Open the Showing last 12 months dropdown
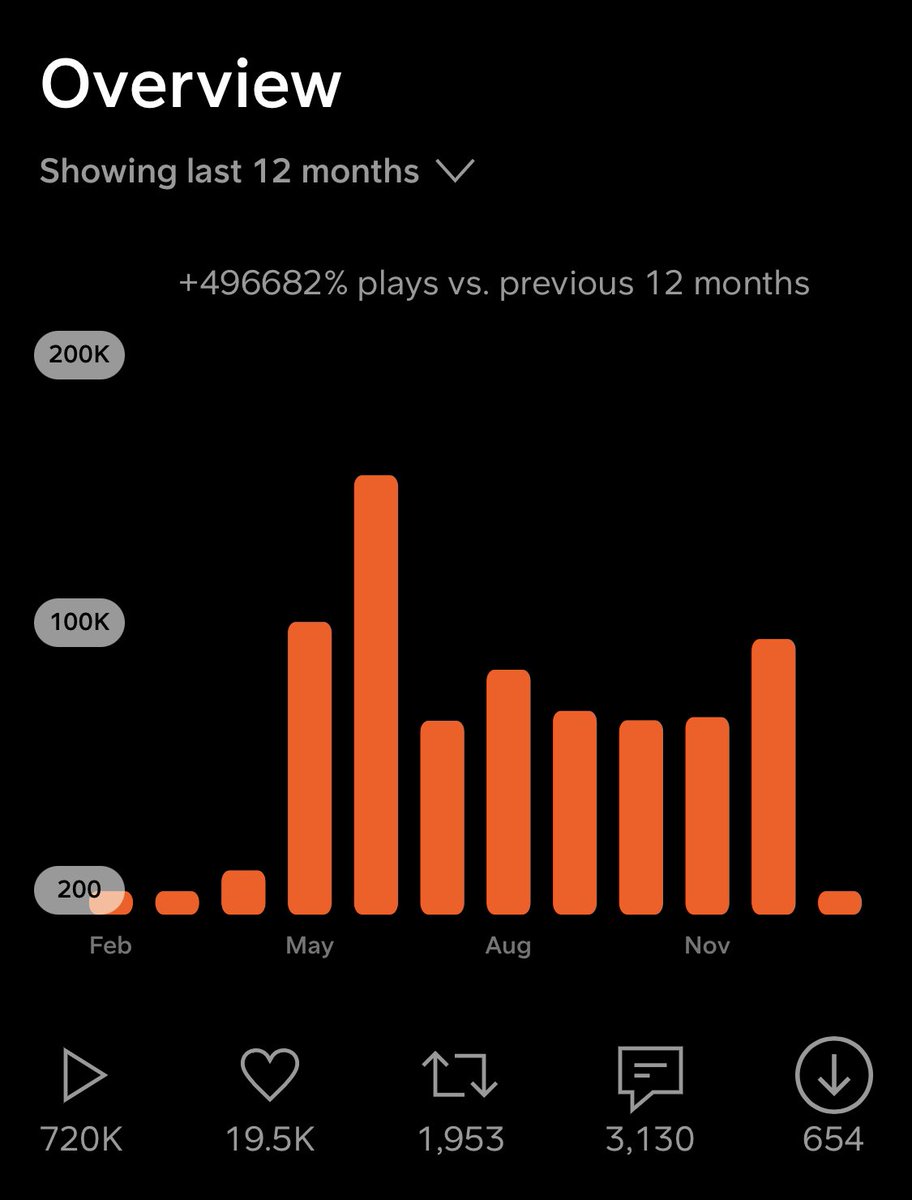The height and width of the screenshot is (1200, 912). pyautogui.click(x=255, y=171)
